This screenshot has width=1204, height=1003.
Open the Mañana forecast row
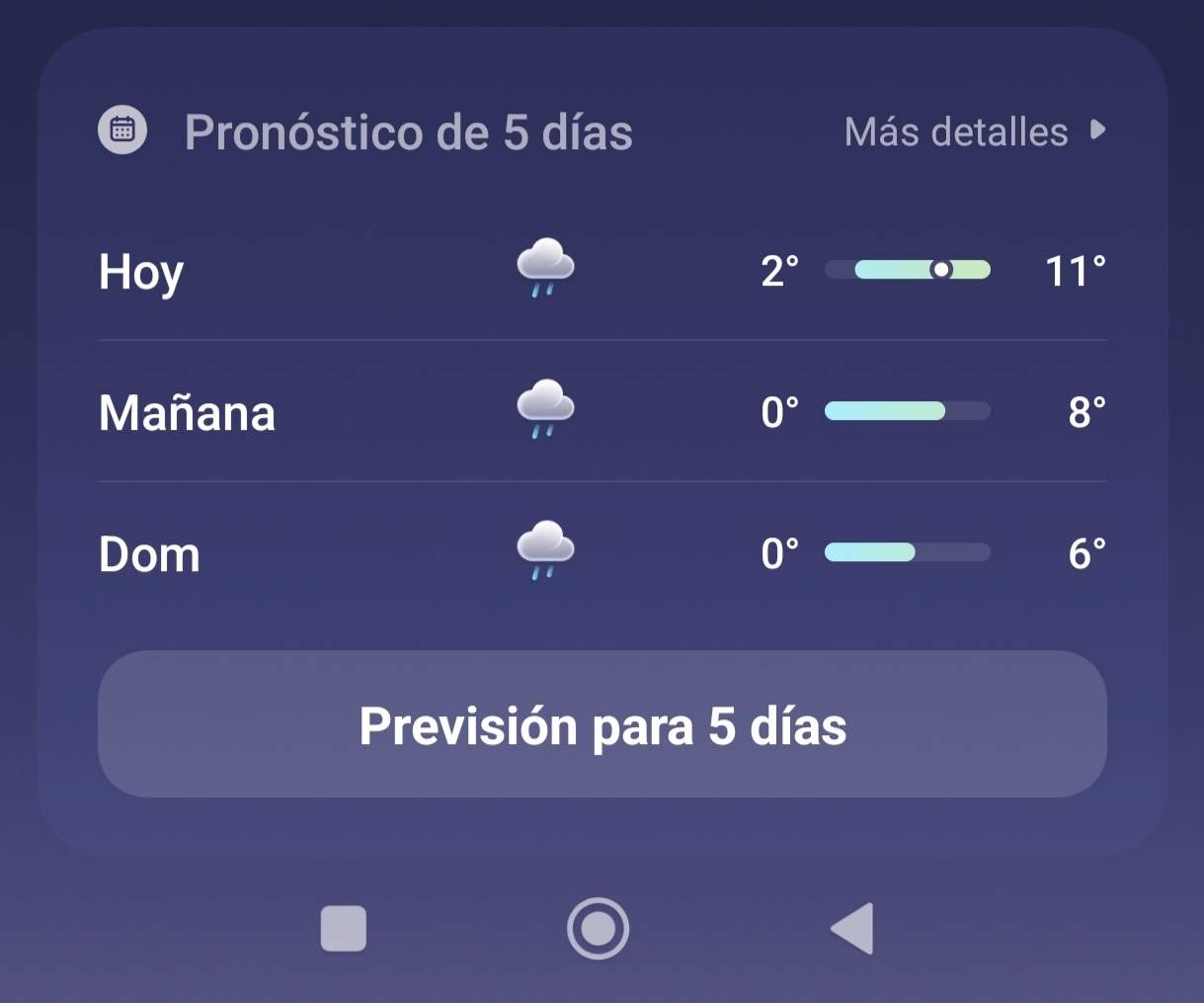tap(602, 411)
